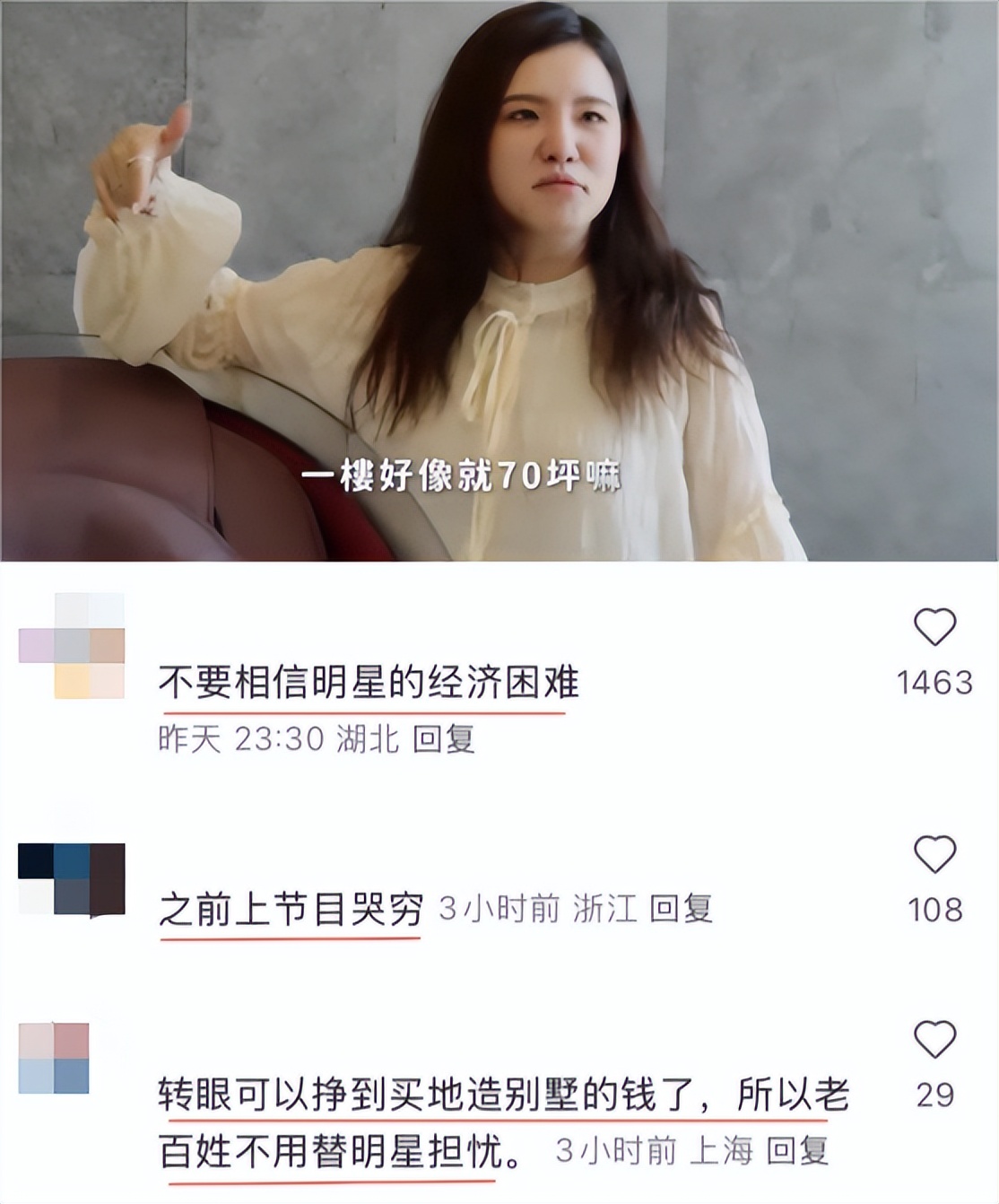Tap 回复 under the 1463-like comment
Image resolution: width=999 pixels, height=1204 pixels.
(x=446, y=737)
